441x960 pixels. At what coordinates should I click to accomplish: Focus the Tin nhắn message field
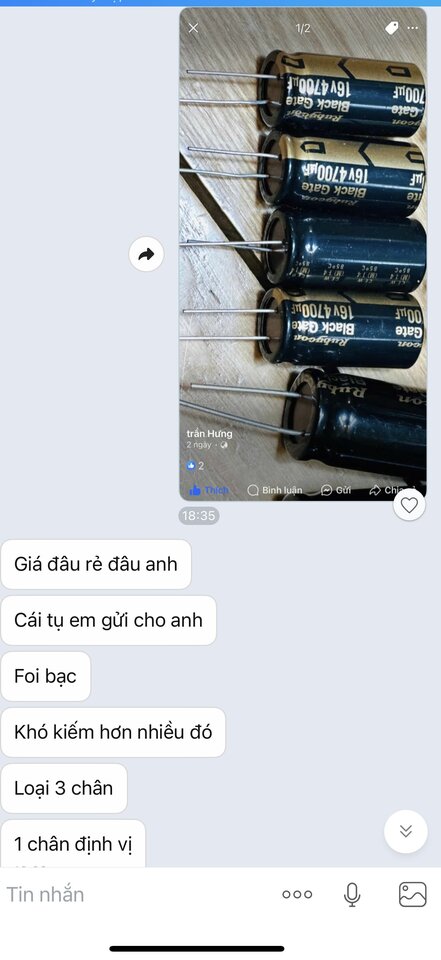(x=135, y=894)
